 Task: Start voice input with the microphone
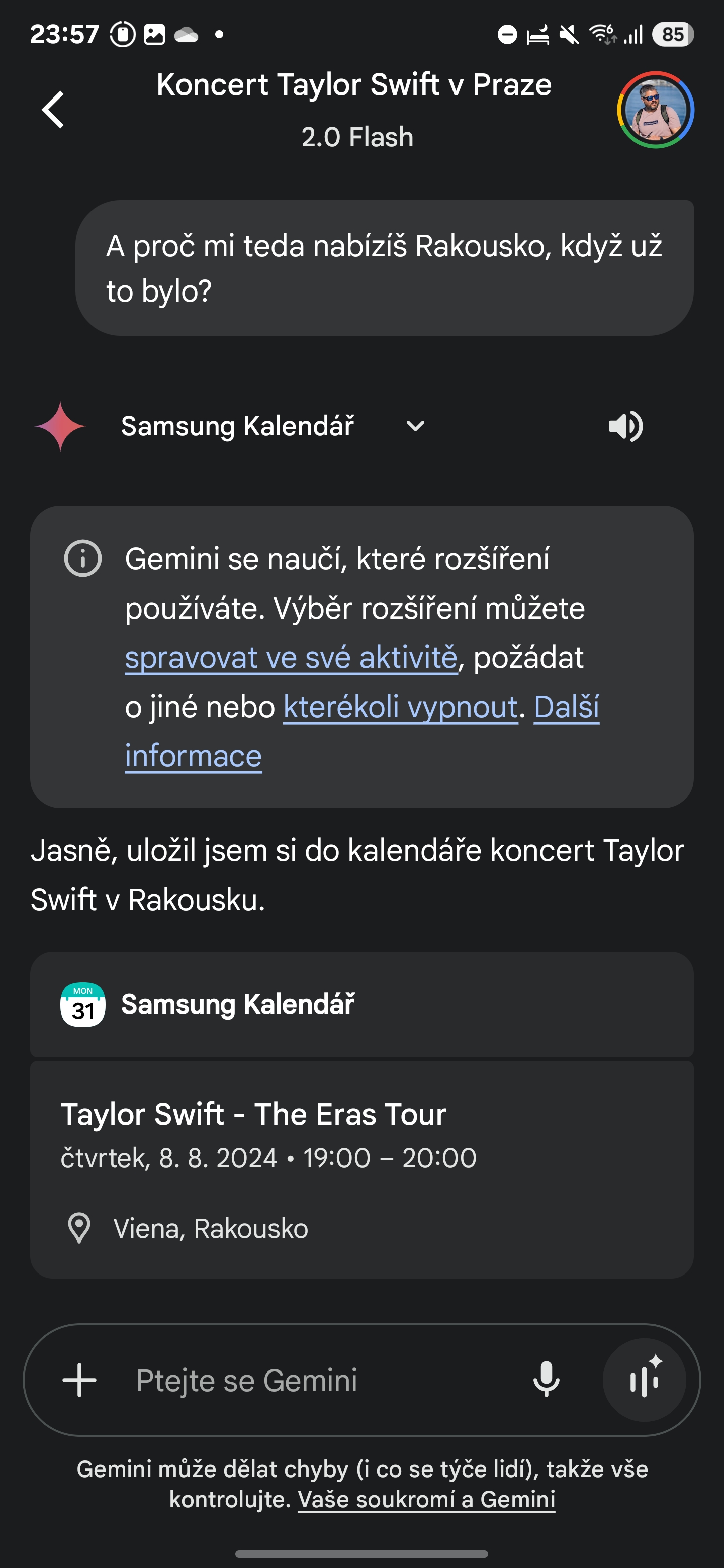(546, 1380)
